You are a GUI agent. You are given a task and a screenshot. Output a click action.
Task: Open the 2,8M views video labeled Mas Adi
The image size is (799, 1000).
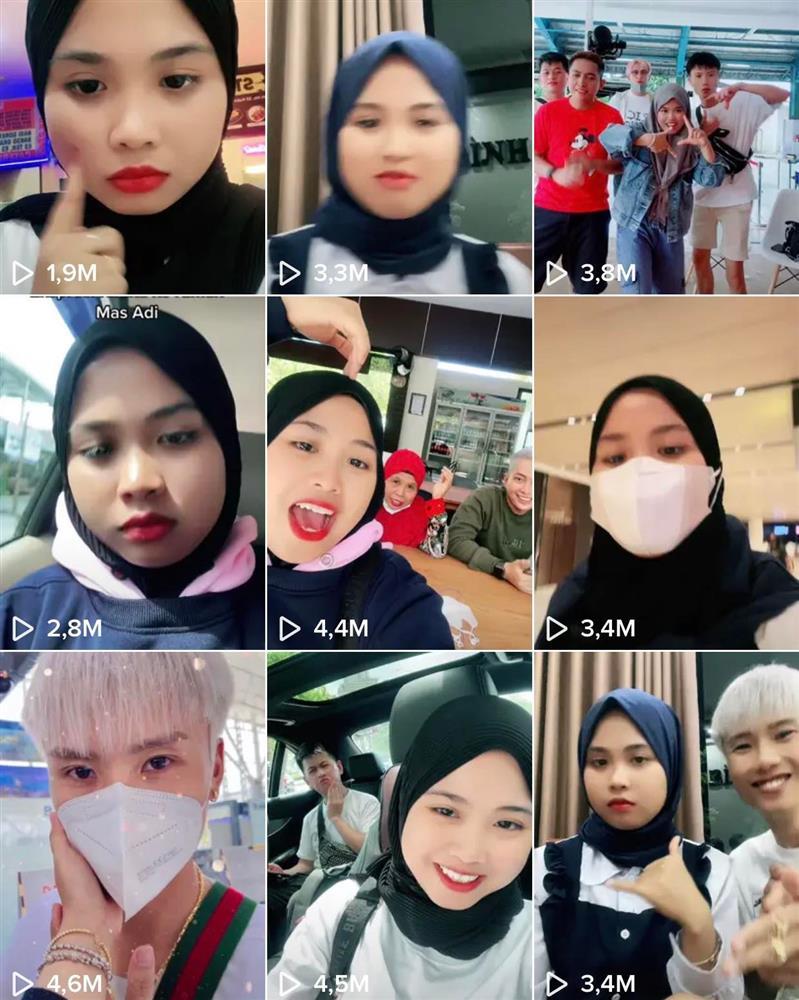[x=132, y=475]
